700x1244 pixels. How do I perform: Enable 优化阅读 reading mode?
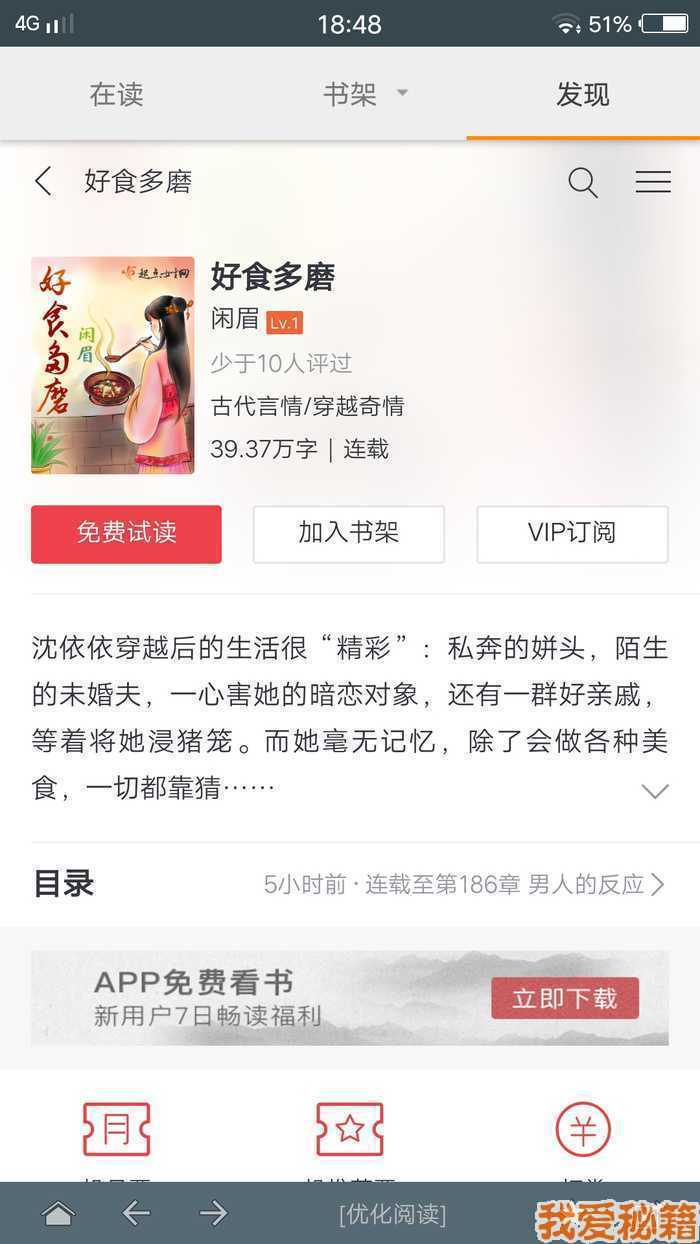coord(392,1214)
